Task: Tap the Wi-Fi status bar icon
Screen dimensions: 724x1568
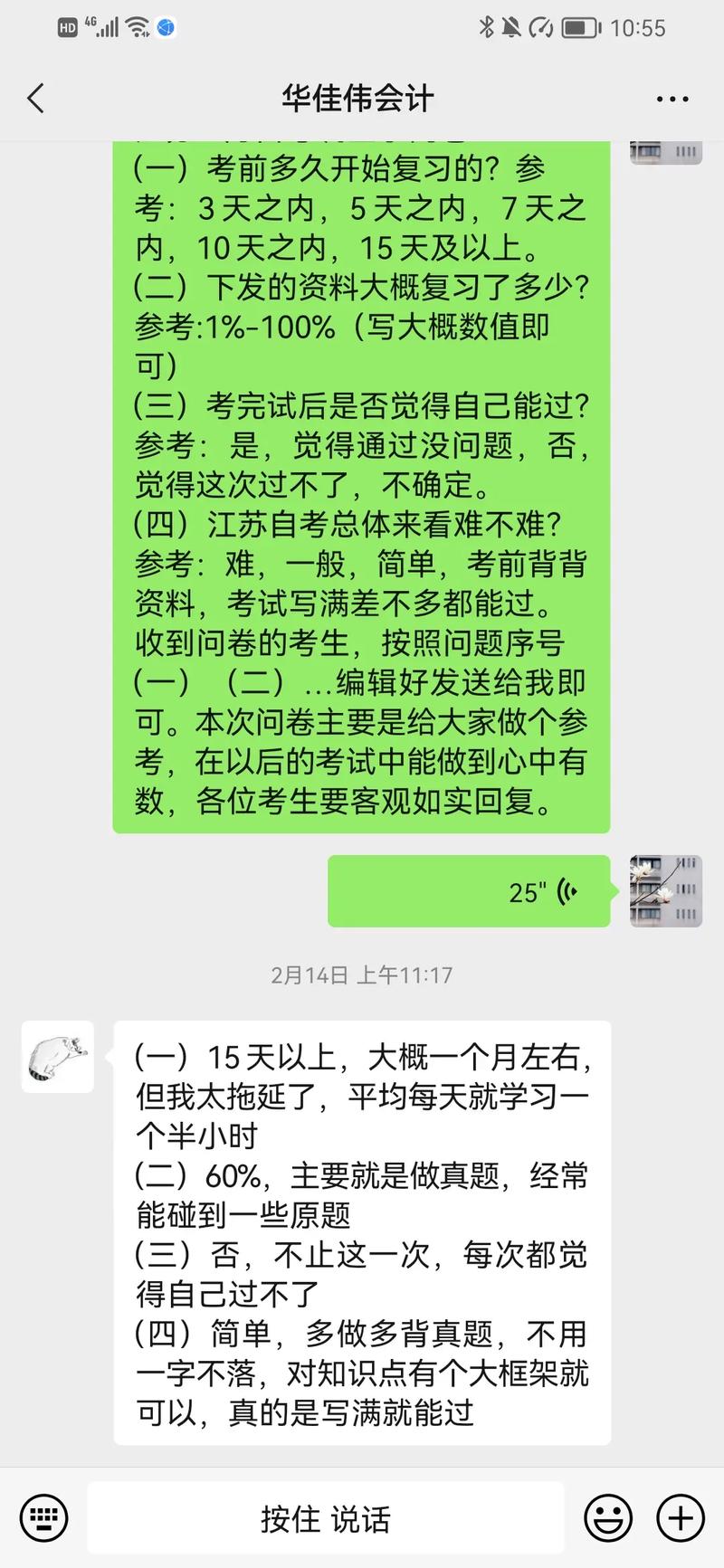Action: pos(137,27)
